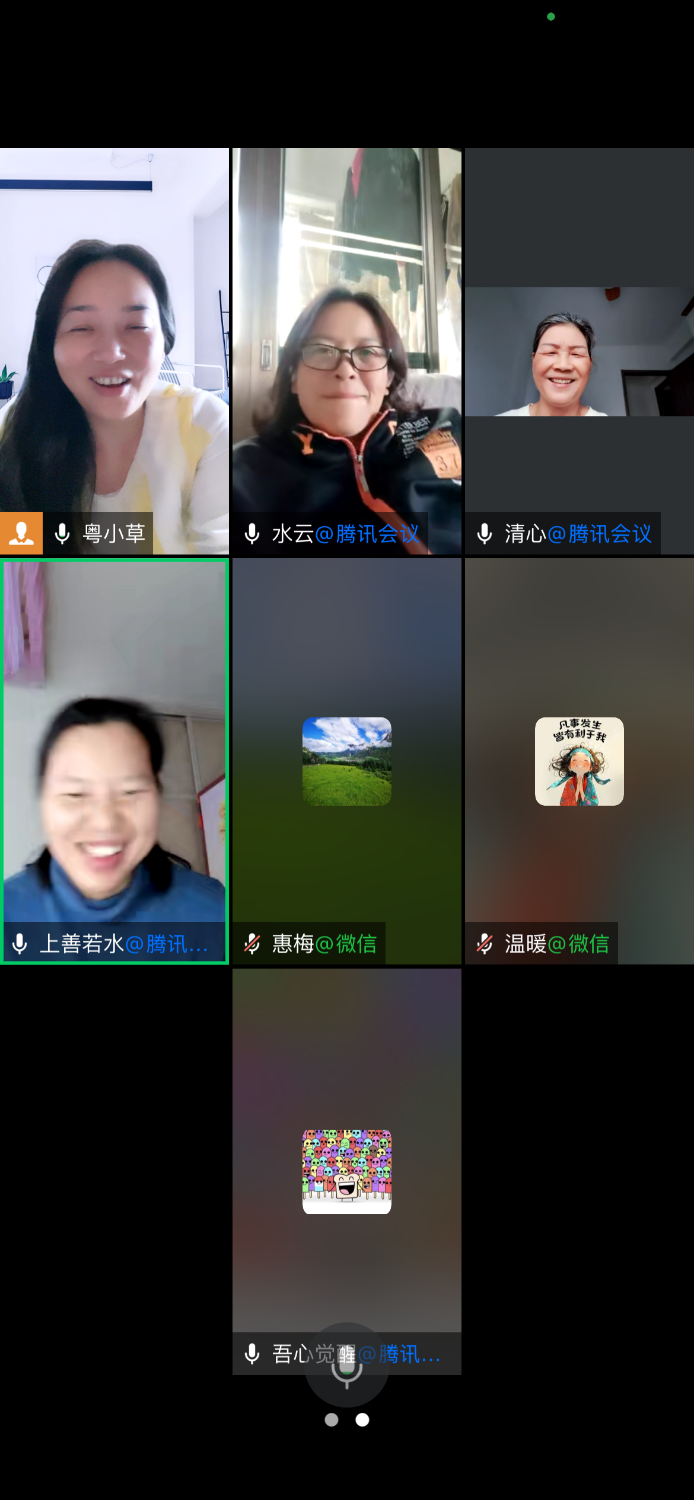Select 惠梅's participant tile
The height and width of the screenshot is (1500, 694).
[x=347, y=760]
